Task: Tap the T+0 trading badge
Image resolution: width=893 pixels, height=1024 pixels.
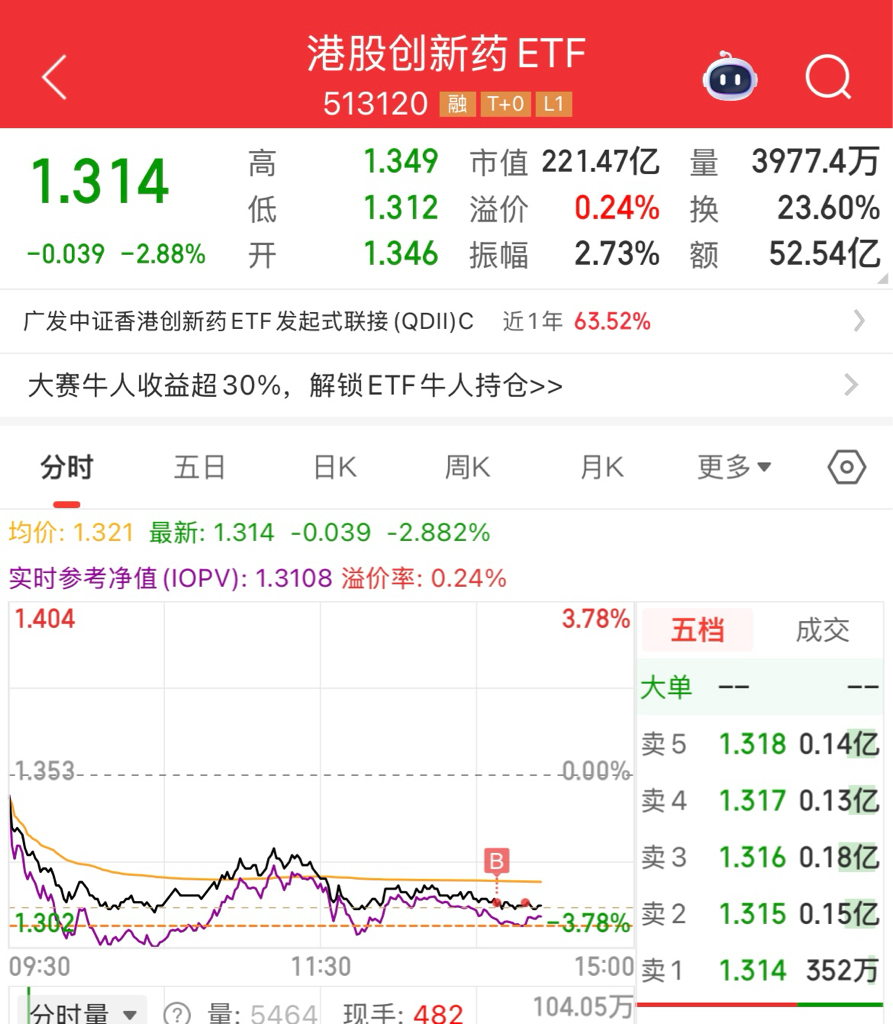Action: pyautogui.click(x=509, y=103)
